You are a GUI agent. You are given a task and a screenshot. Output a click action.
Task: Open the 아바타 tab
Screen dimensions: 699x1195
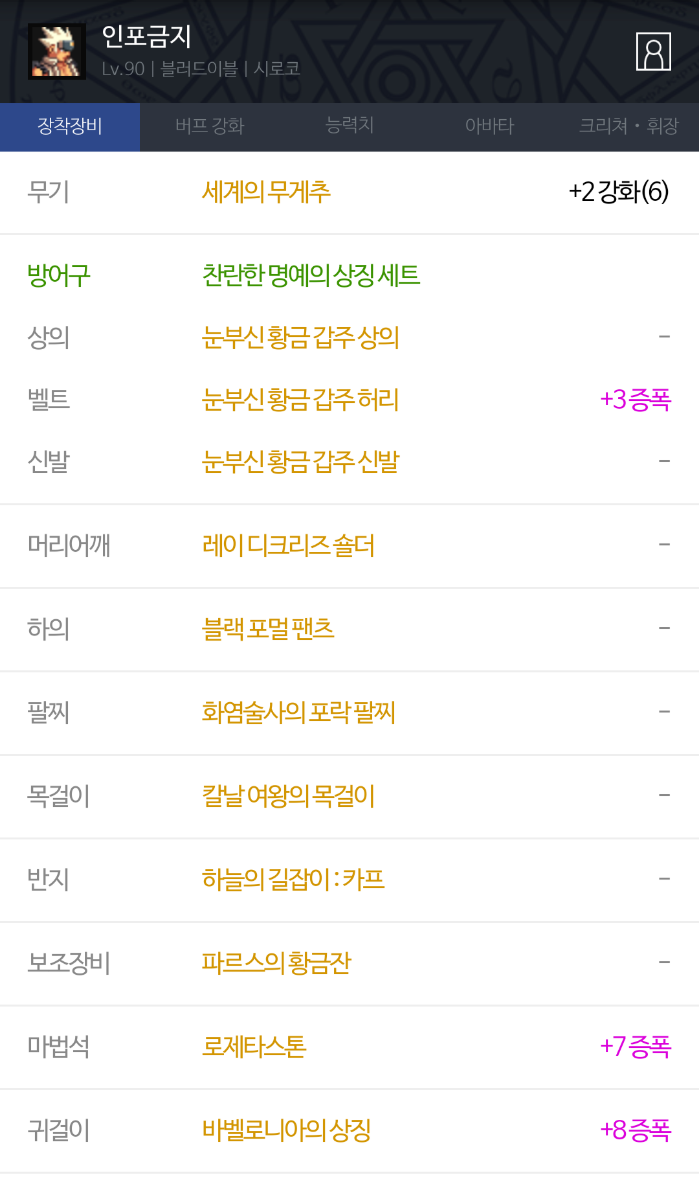coord(489,126)
